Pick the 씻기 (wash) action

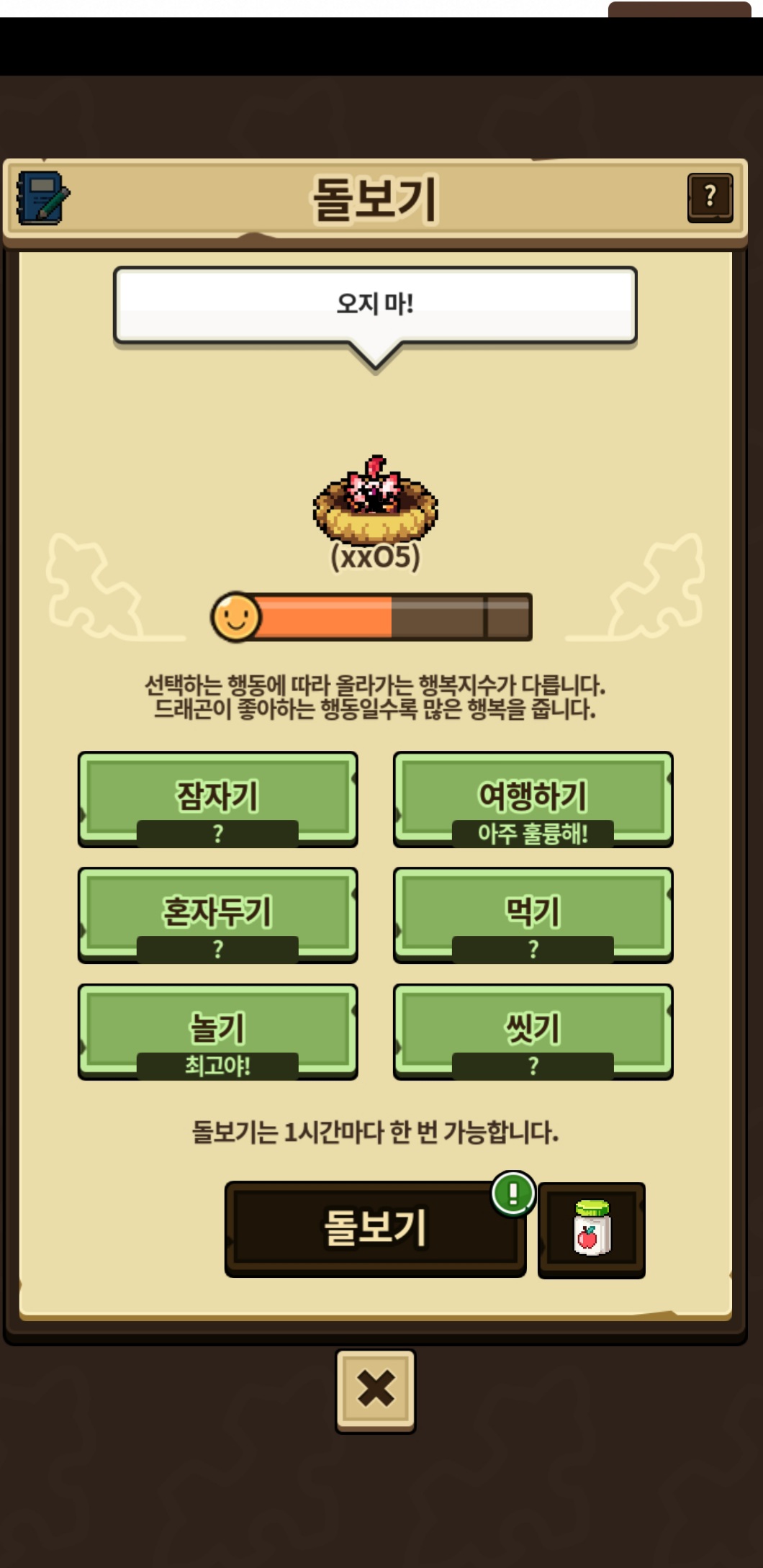tap(533, 1031)
